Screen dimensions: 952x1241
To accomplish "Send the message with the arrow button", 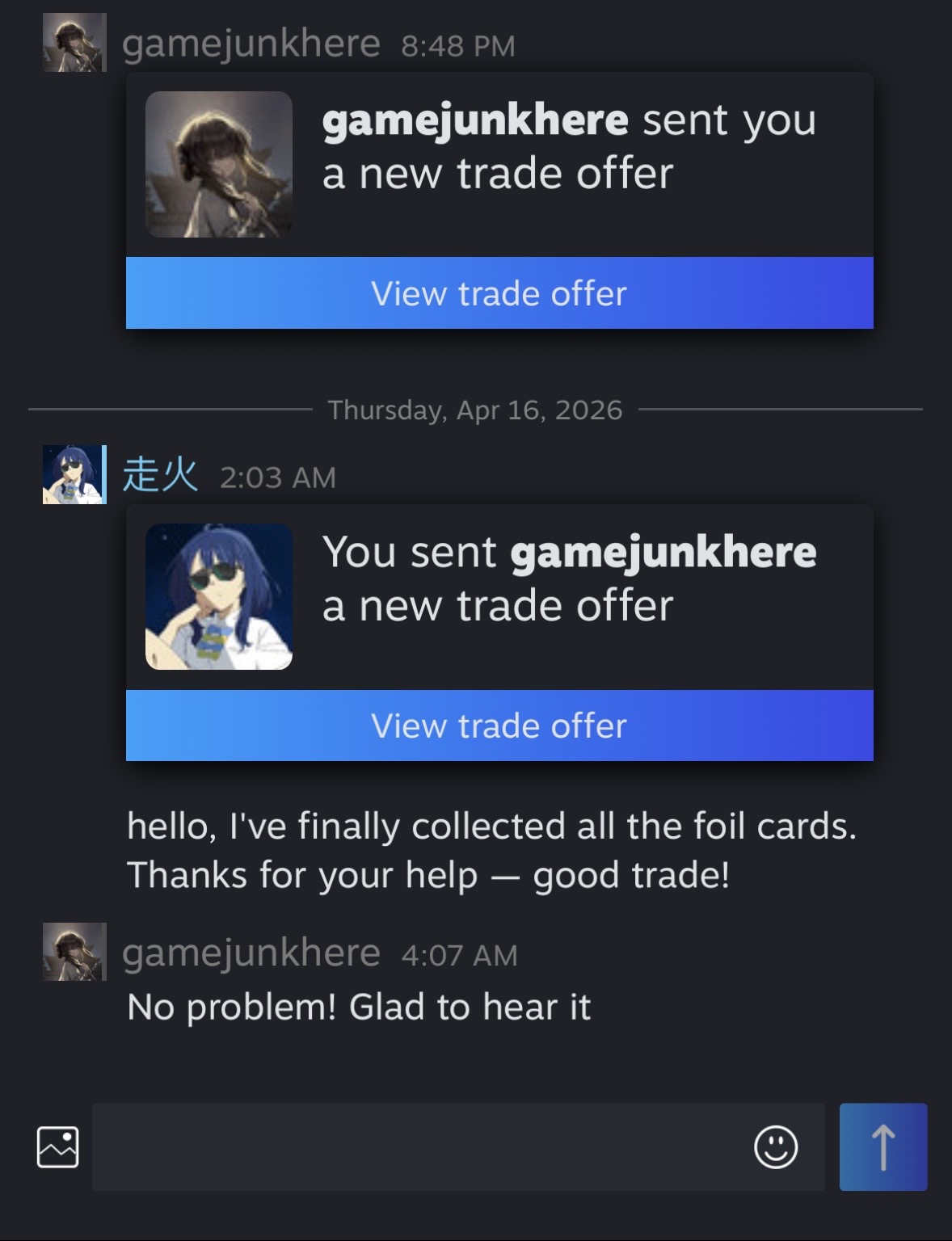I will (882, 1146).
